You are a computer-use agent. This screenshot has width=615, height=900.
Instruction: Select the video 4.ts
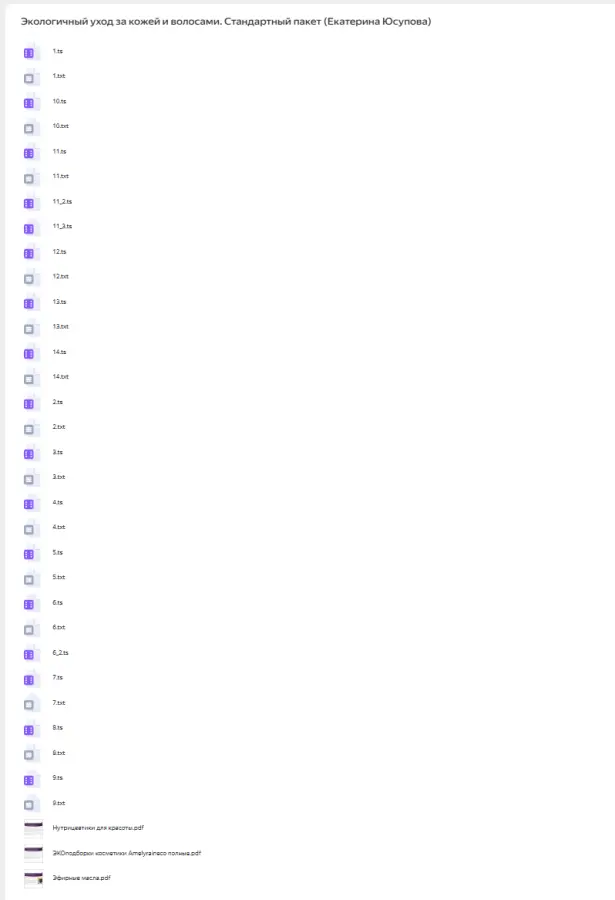57,502
